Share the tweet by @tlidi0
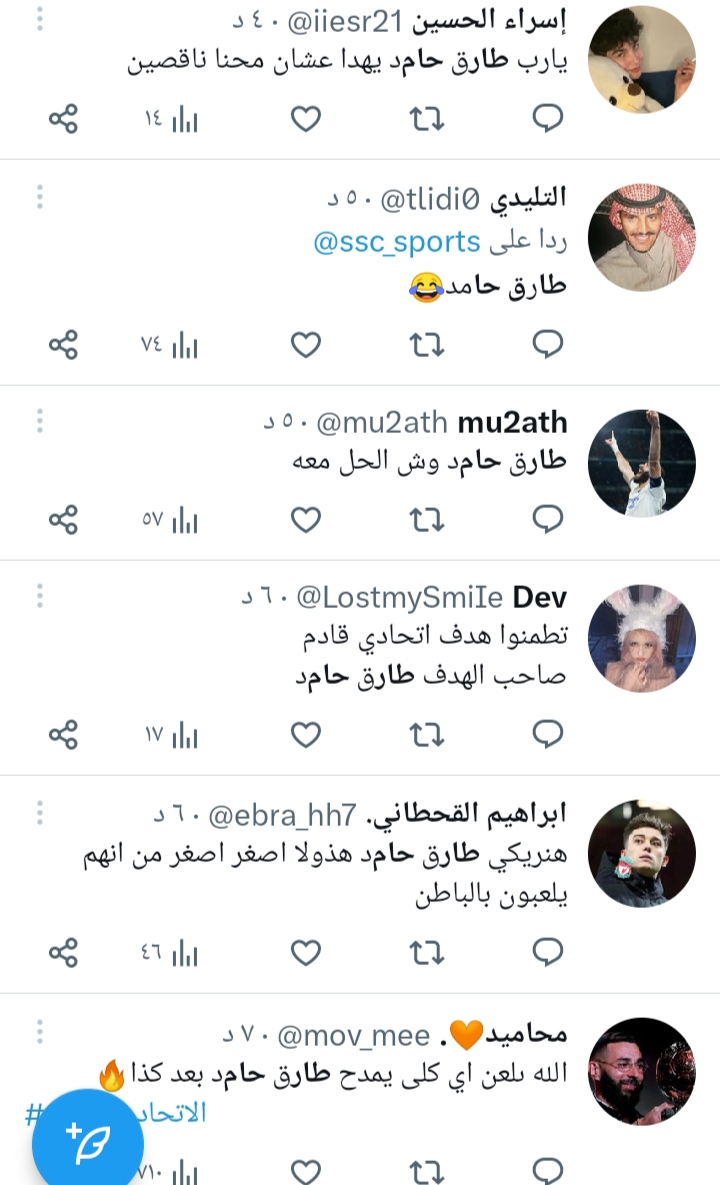 pos(63,346)
